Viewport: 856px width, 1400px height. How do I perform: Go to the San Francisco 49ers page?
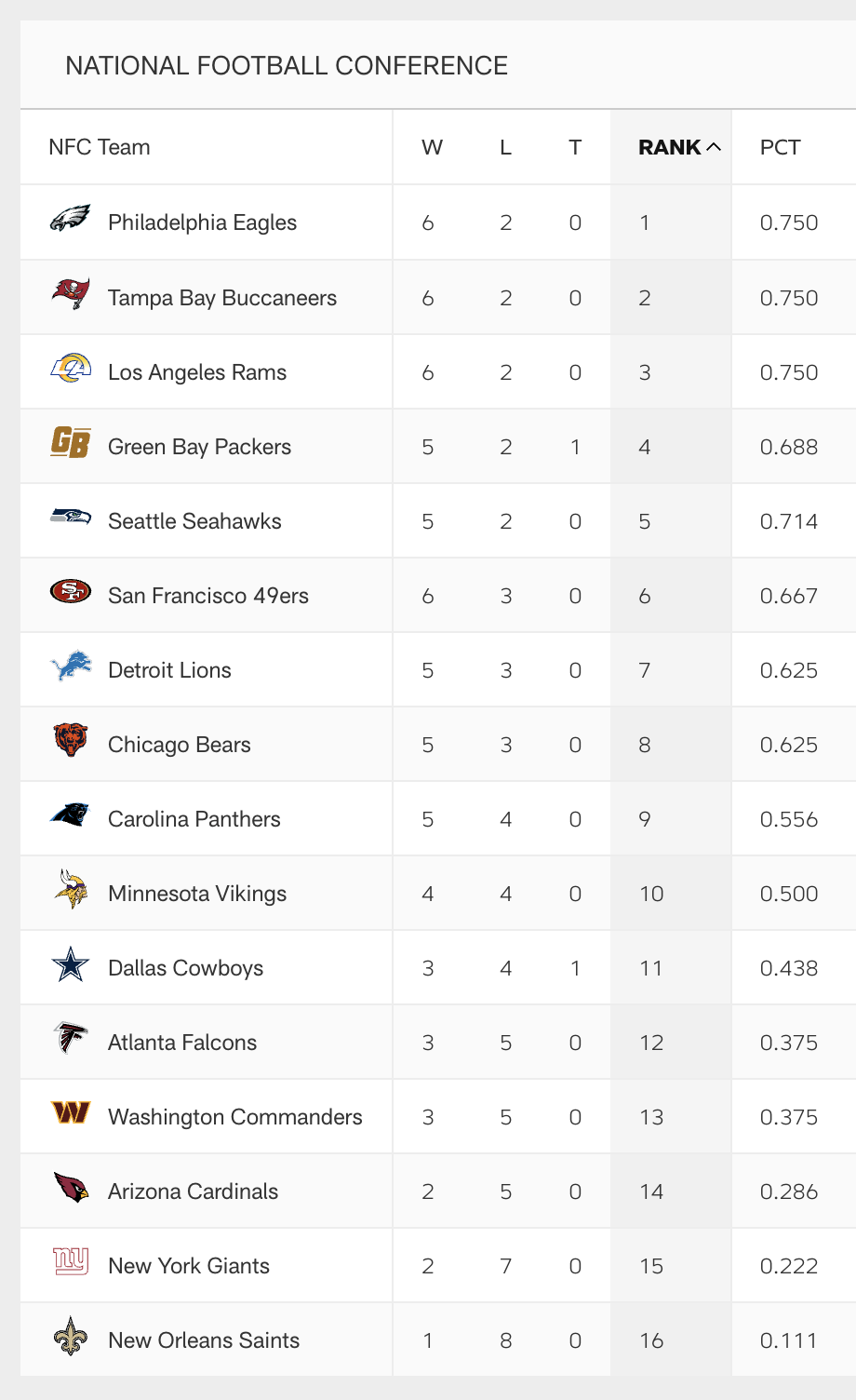coord(208,596)
